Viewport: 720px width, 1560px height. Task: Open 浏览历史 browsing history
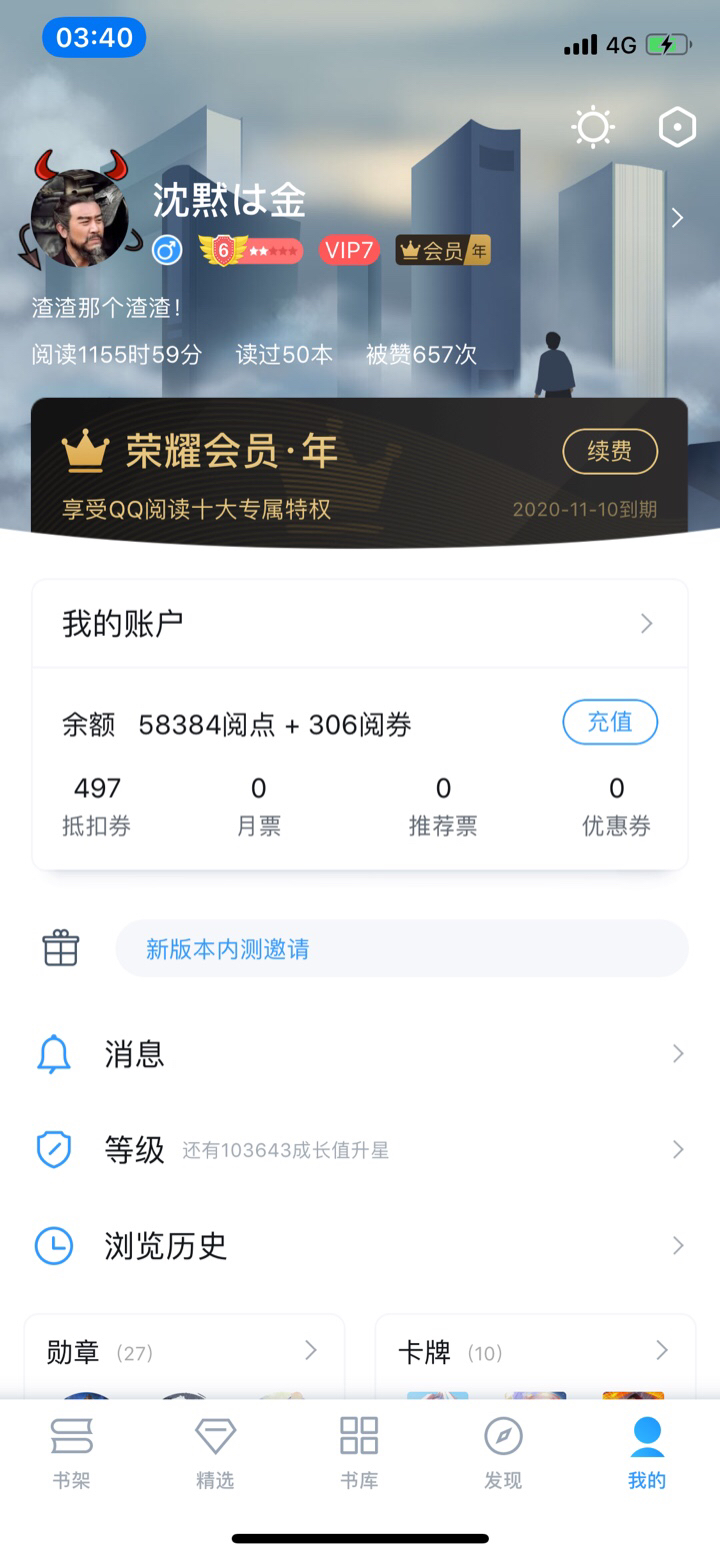point(360,1246)
